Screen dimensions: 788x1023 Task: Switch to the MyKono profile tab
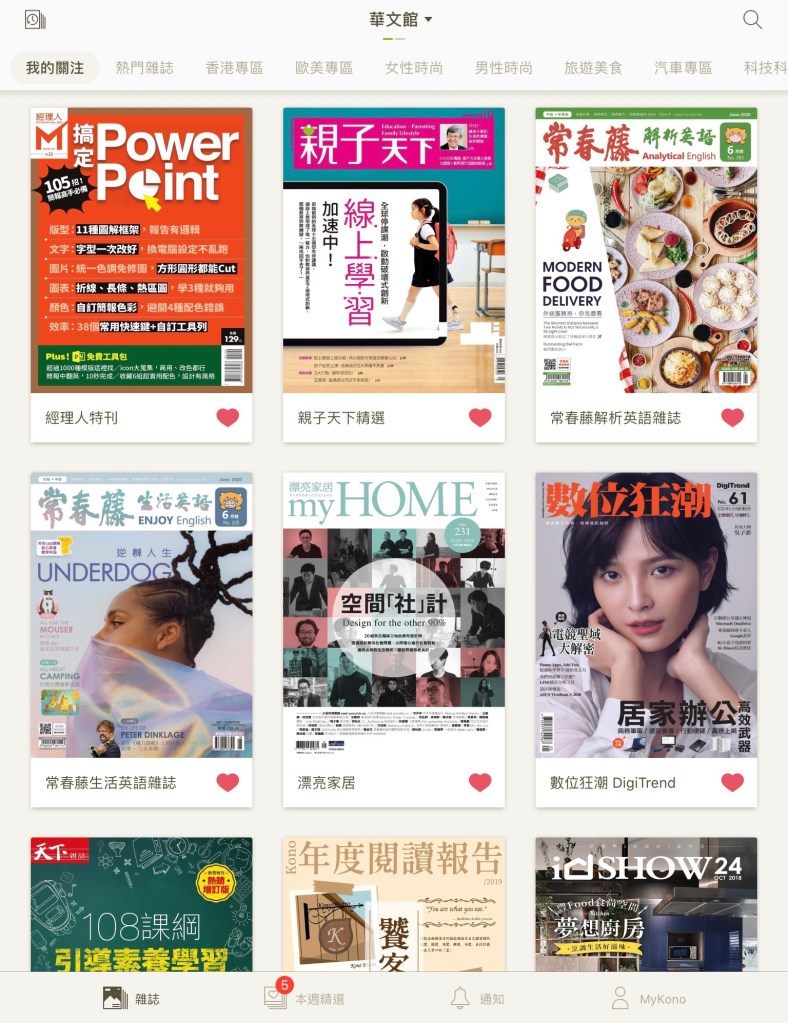tap(649, 997)
